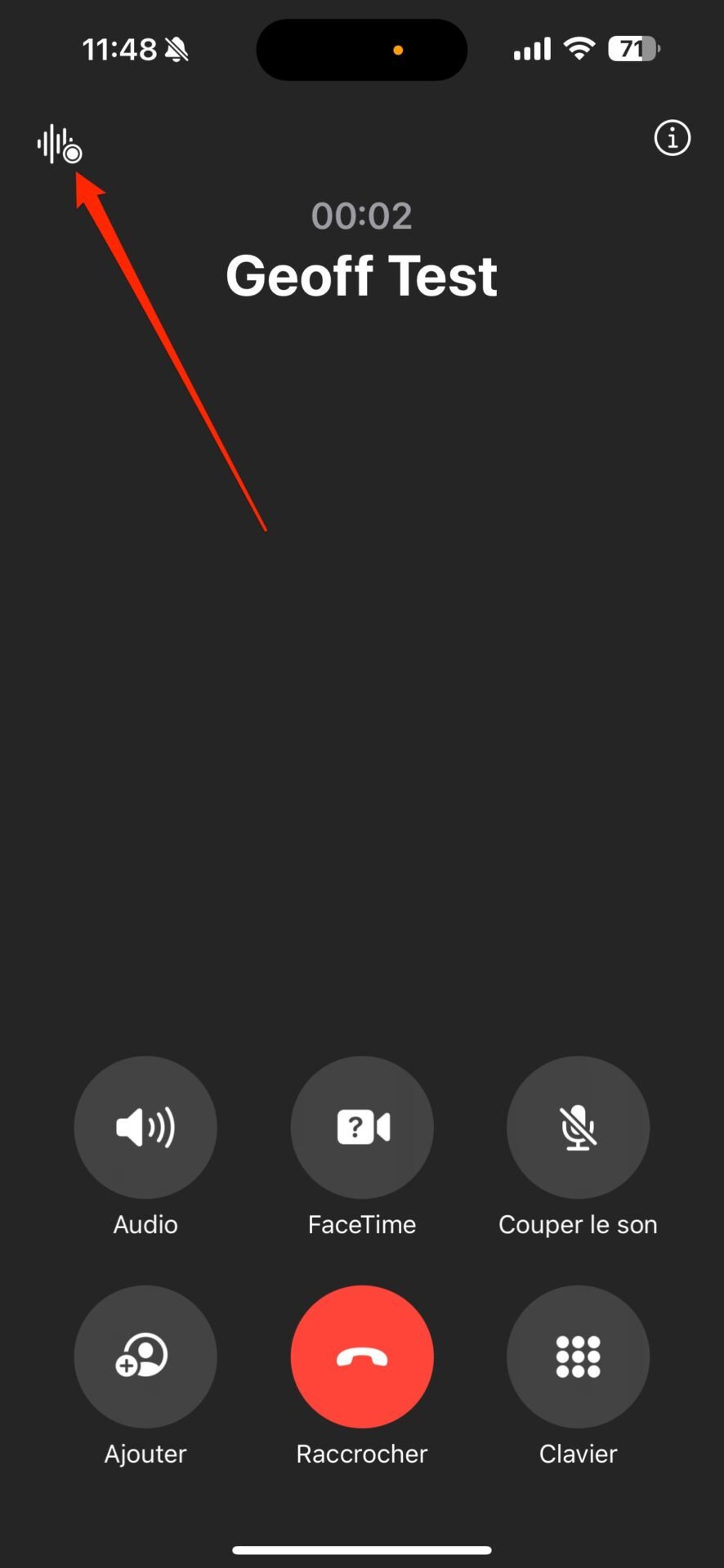The width and height of the screenshot is (724, 1568).
Task: Open the Audio output options
Action: tap(145, 1127)
